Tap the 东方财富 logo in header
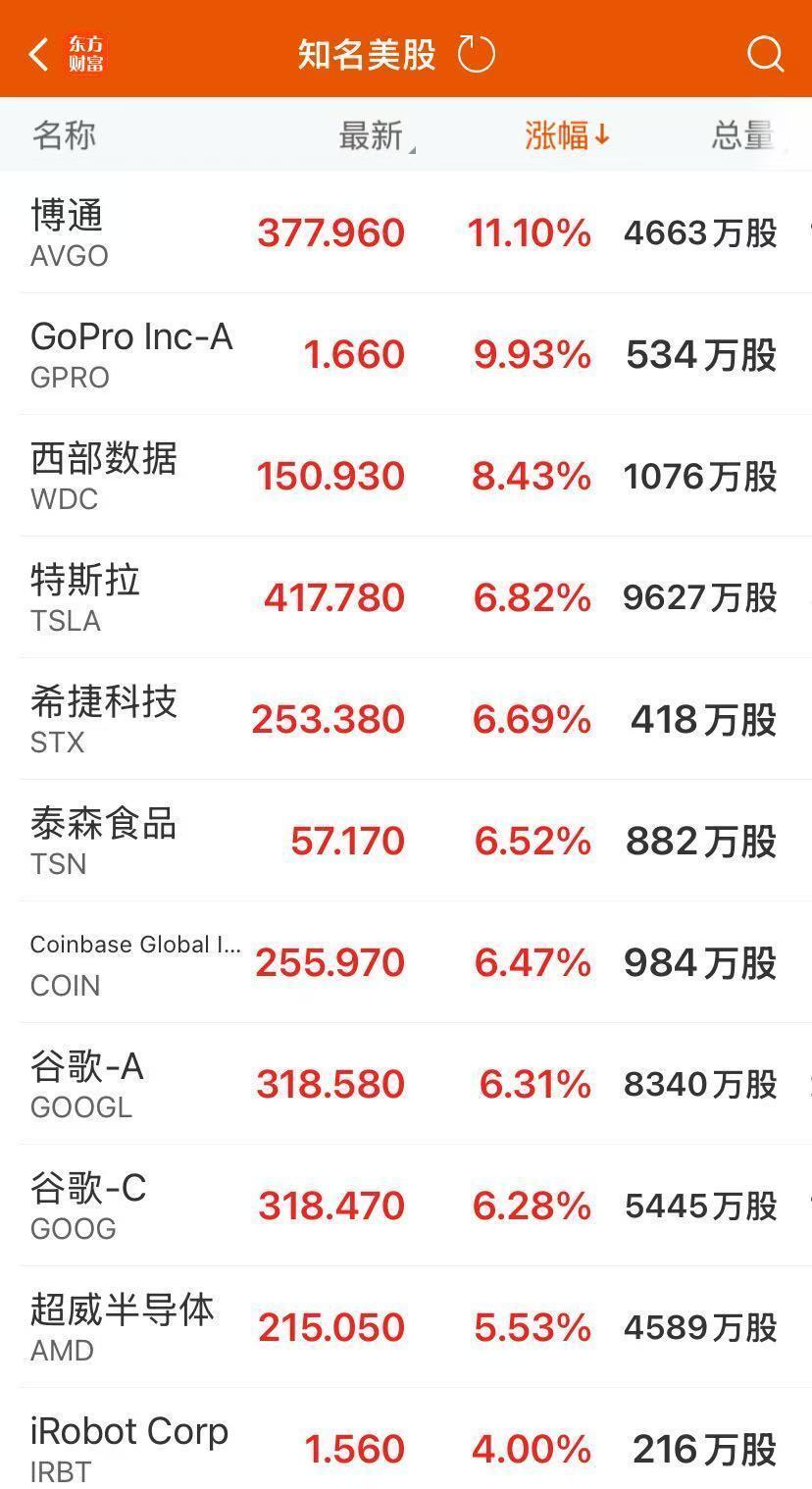 [x=86, y=54]
